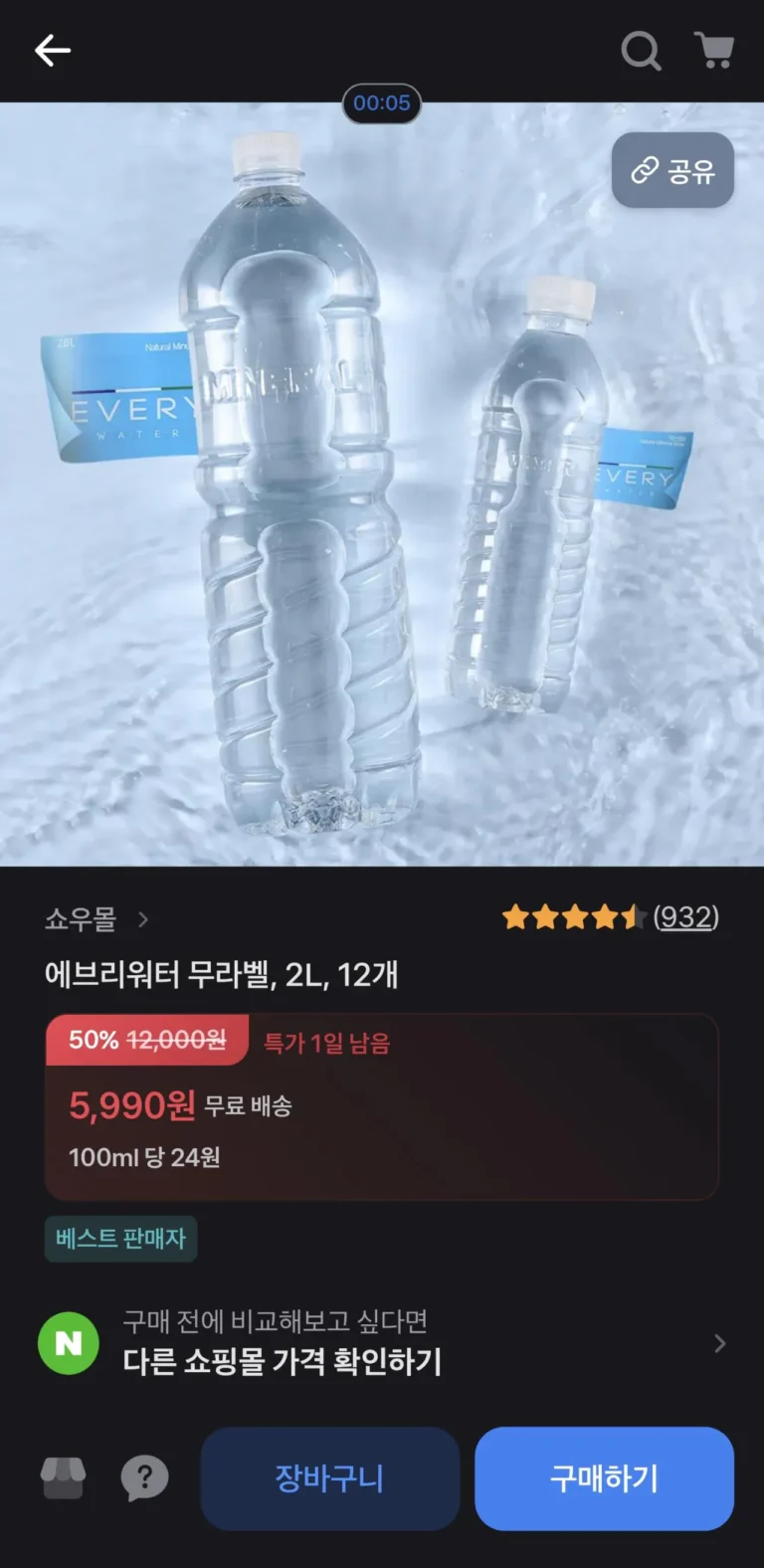Buy now with 구매하기 button
This screenshot has width=764, height=1568.
pyautogui.click(x=604, y=1478)
